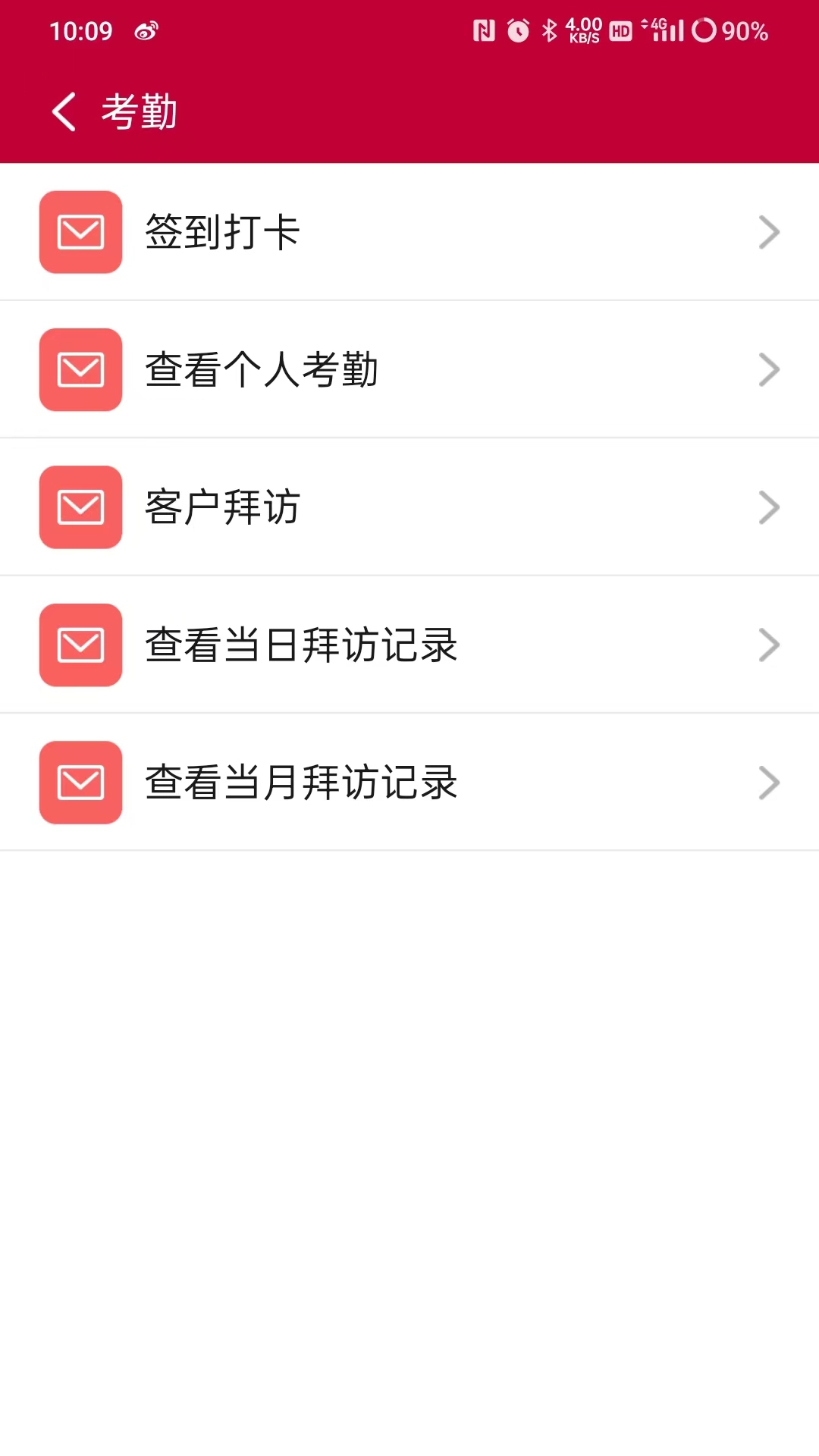The image size is (819, 1456).
Task: Click the envelope icon beside 查看当日拜访记录
Action: pyautogui.click(x=80, y=645)
